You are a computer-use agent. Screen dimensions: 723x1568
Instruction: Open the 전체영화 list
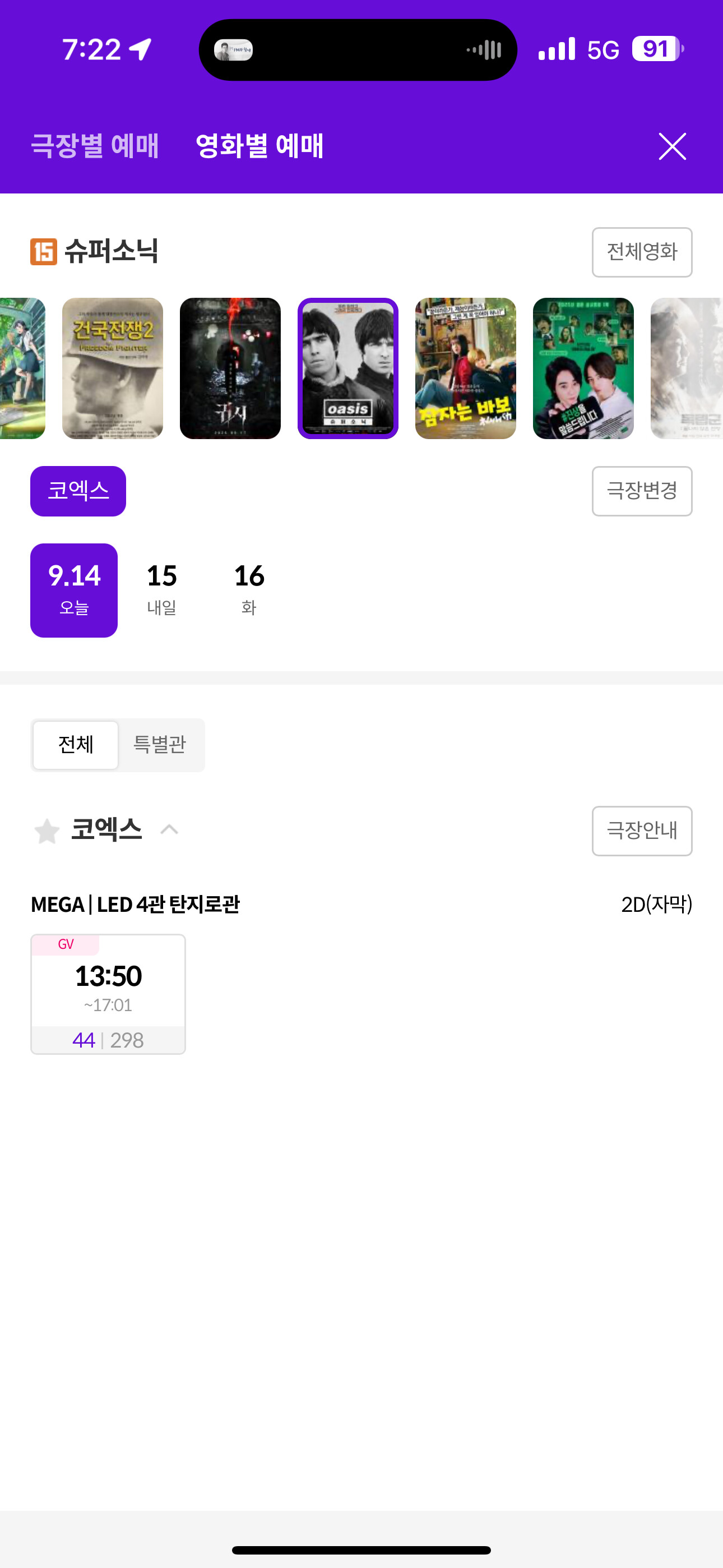(x=641, y=252)
